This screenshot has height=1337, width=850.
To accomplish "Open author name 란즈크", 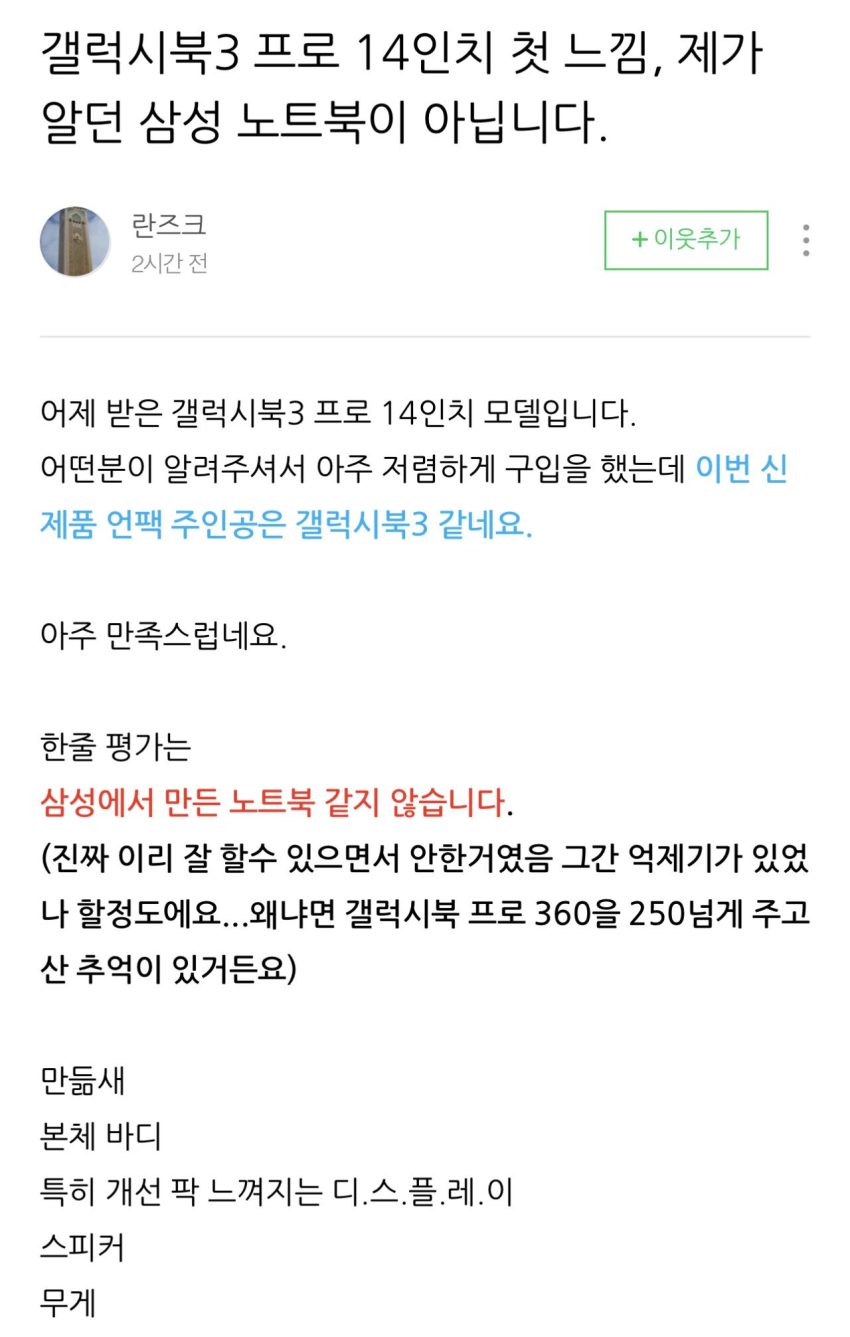I will [169, 225].
